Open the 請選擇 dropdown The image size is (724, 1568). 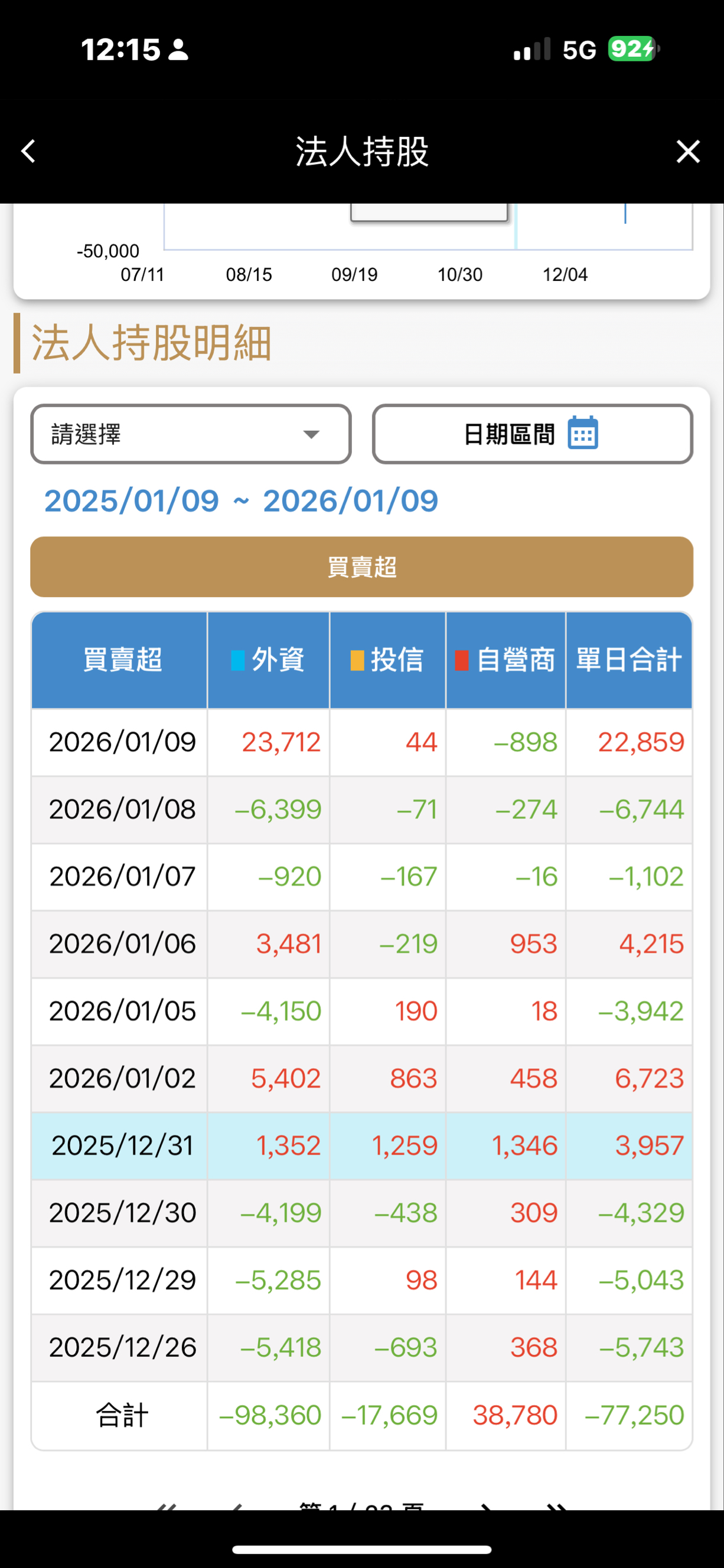(x=191, y=434)
